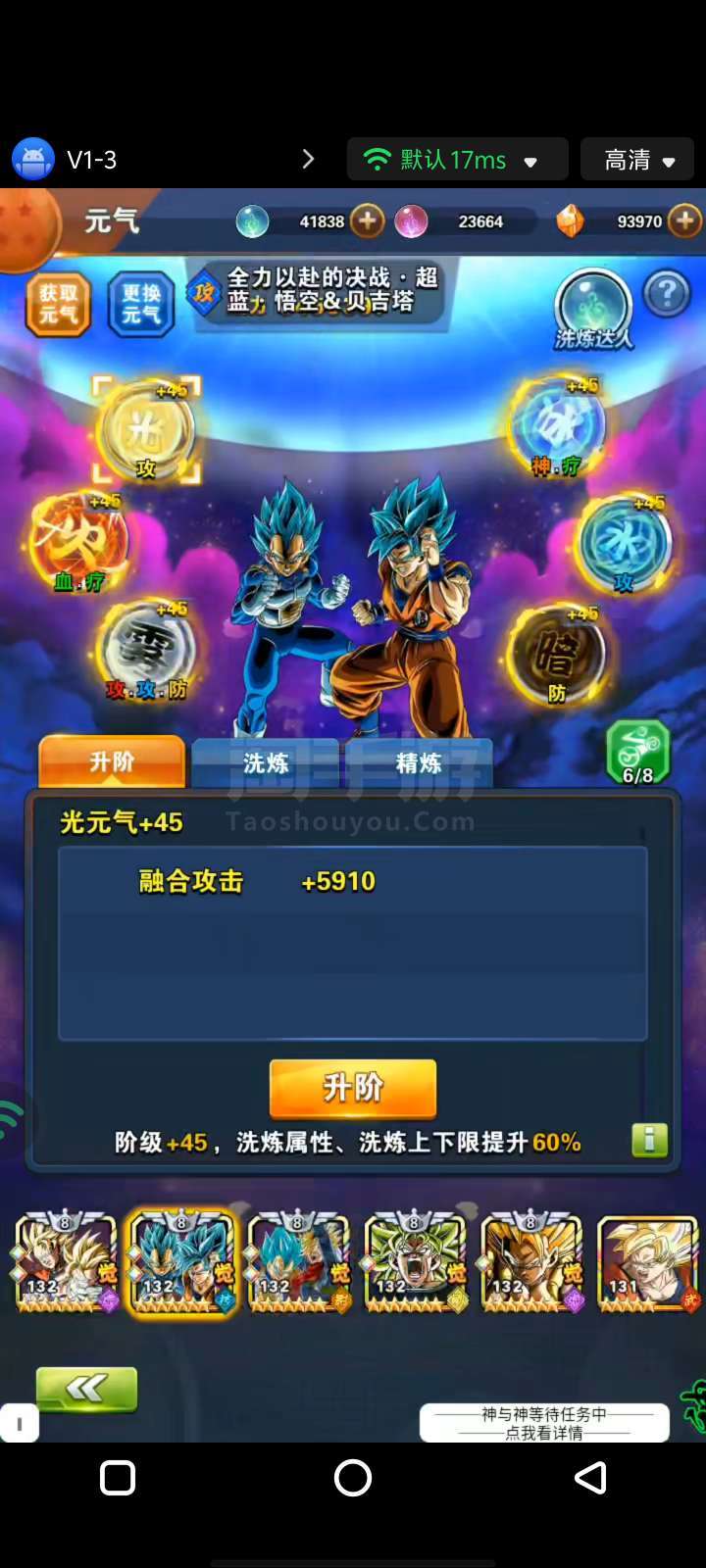This screenshot has height=1568, width=706.
Task: Switch to the 洗炼 tab
Action: click(x=266, y=762)
